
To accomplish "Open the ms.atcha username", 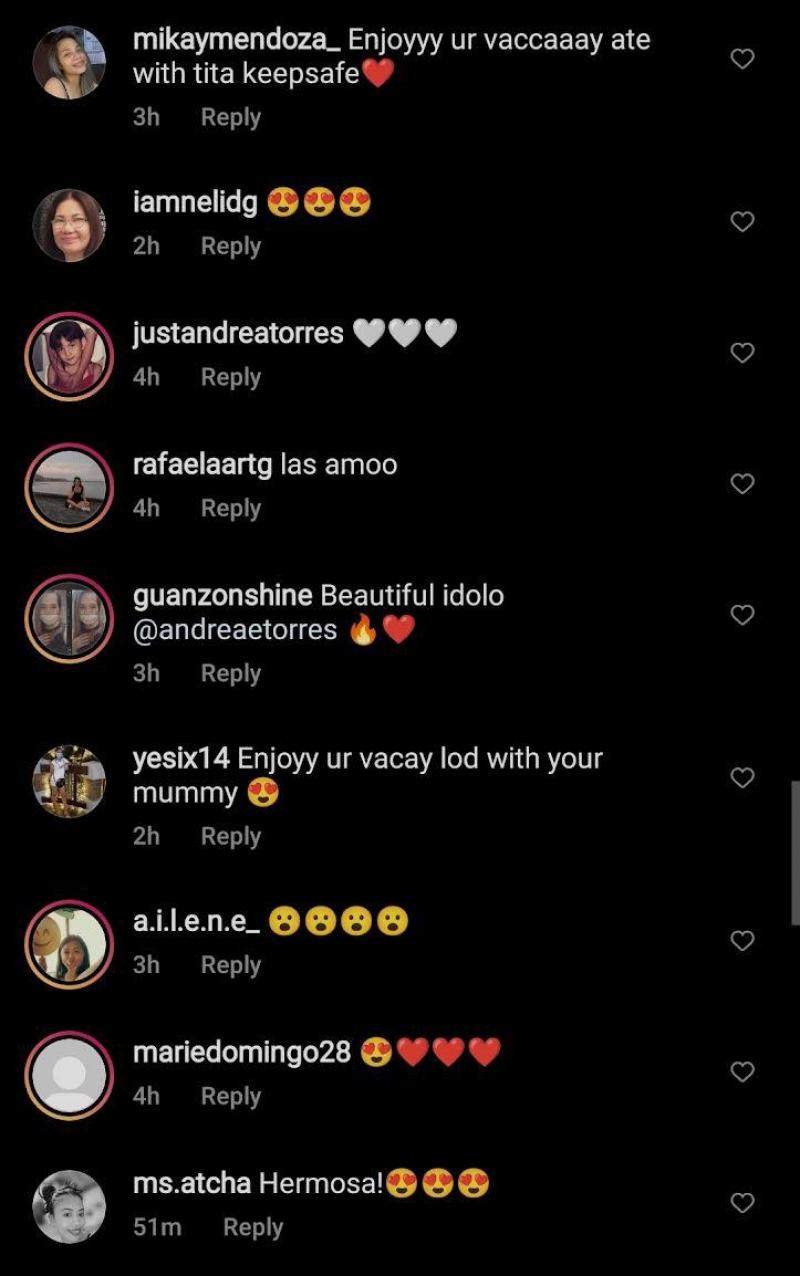I will (191, 1184).
